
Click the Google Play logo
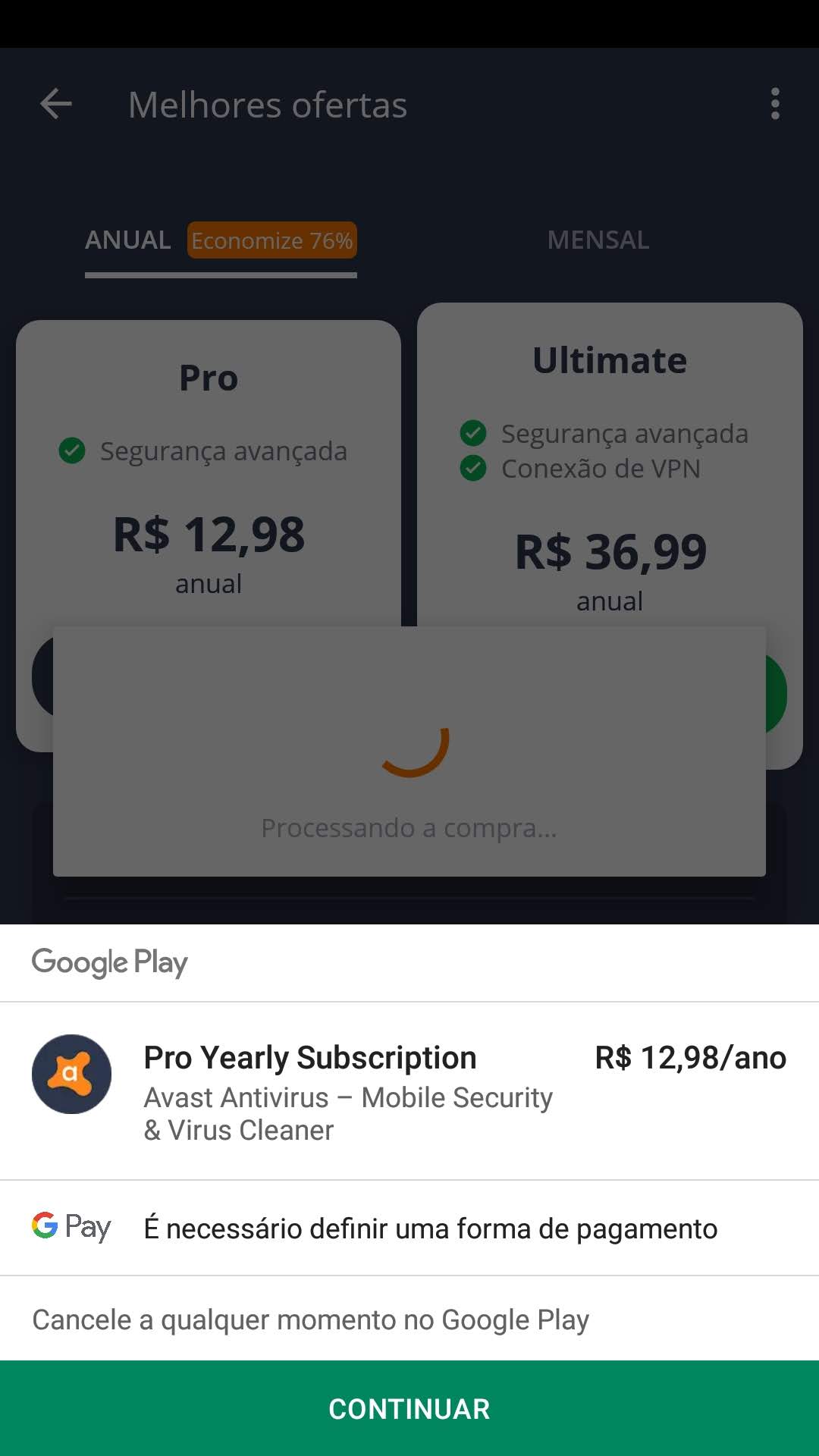[108, 962]
